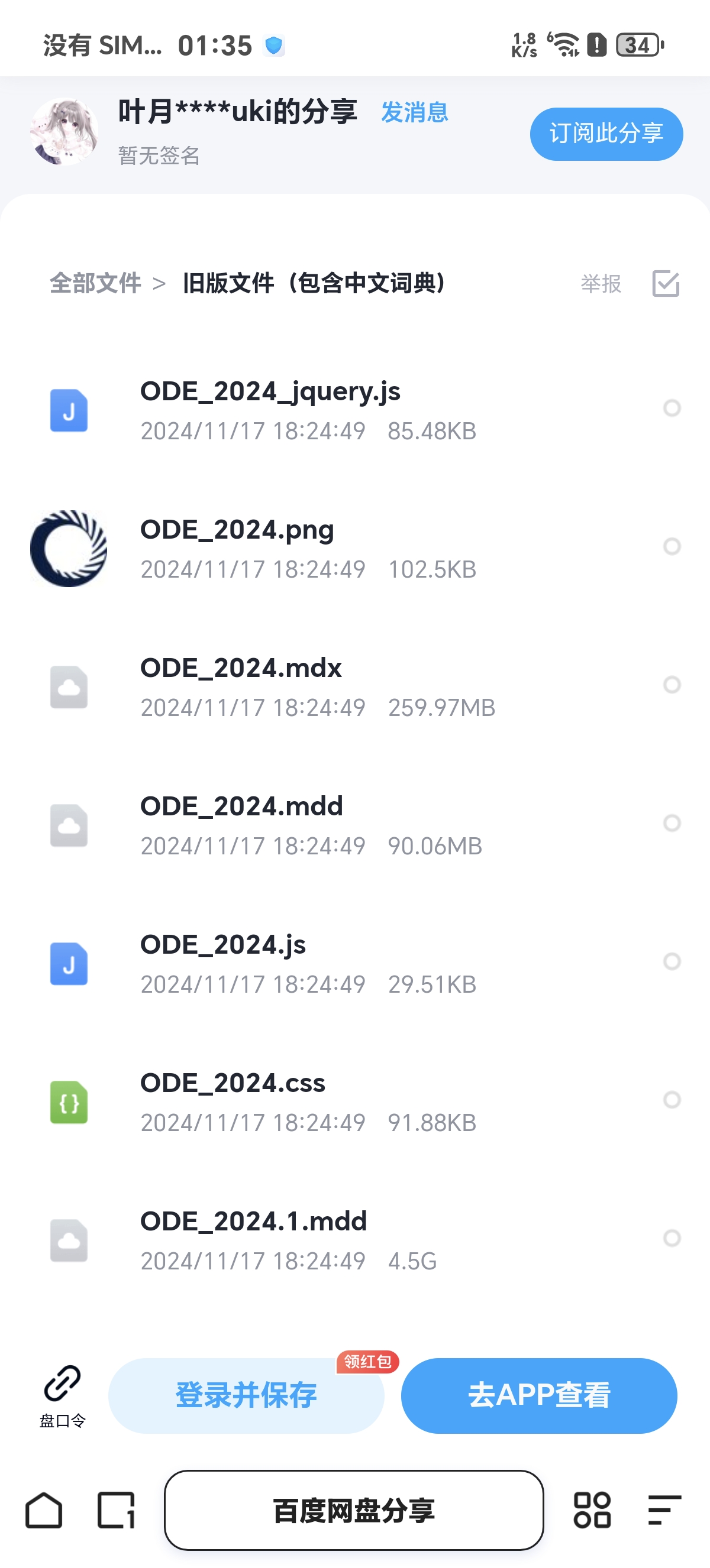Image resolution: width=710 pixels, height=1568 pixels.
Task: Tap the 百度网盘分享 address bar
Action: (x=354, y=1510)
